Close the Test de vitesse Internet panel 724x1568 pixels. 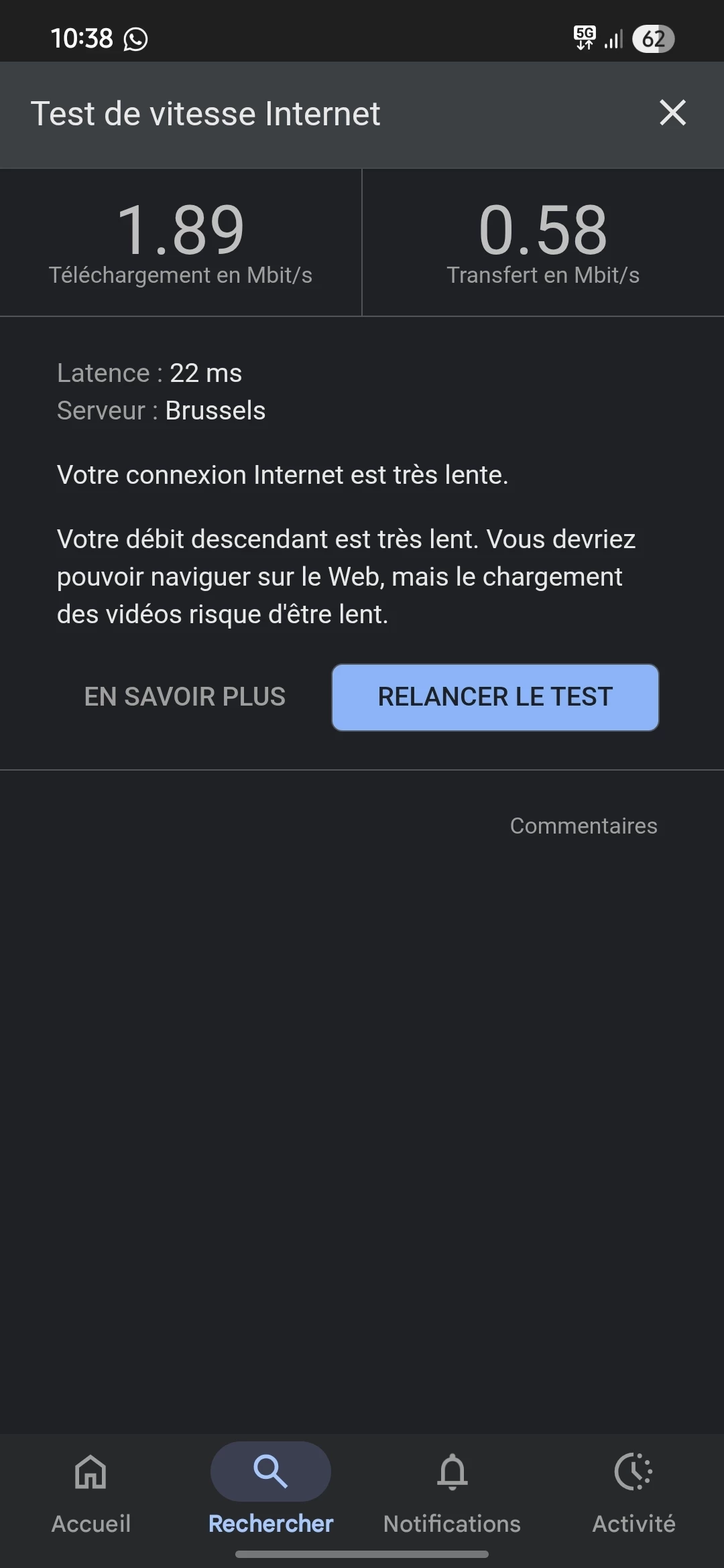tap(672, 113)
